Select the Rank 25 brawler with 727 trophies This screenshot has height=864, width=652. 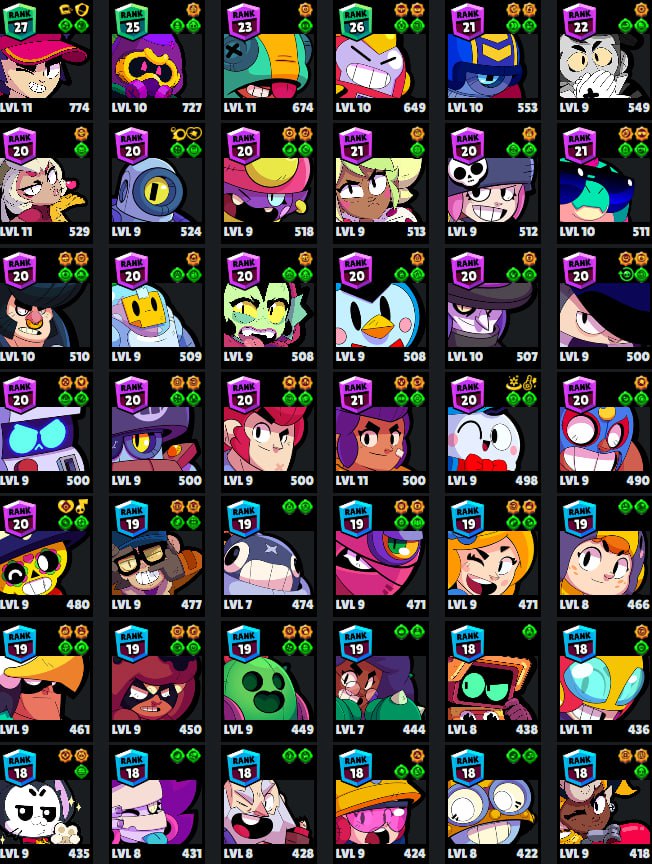(x=157, y=59)
